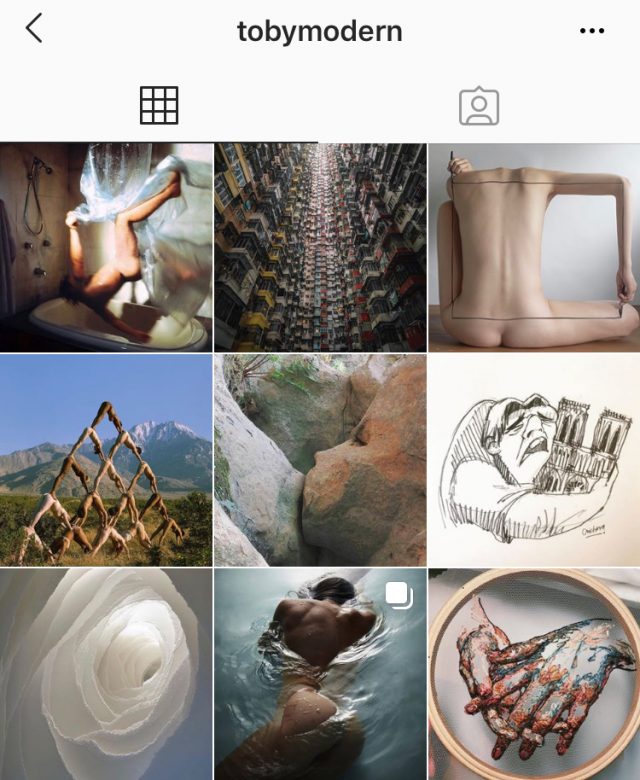Open the three-dot overflow menu
This screenshot has width=640, height=780.
click(x=592, y=31)
